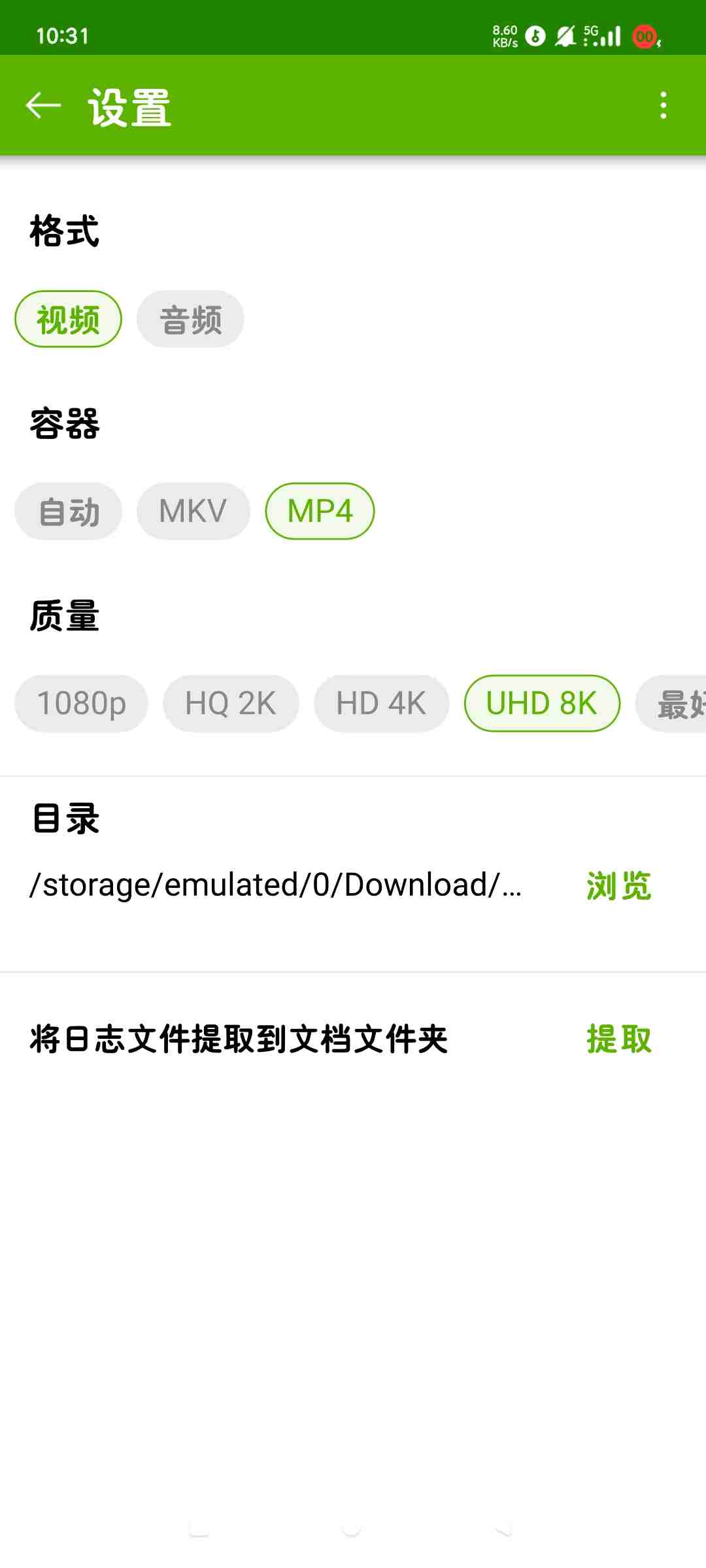Image resolution: width=706 pixels, height=1568 pixels.
Task: Tap 浏览 to browse the download directory
Action: pyautogui.click(x=618, y=886)
